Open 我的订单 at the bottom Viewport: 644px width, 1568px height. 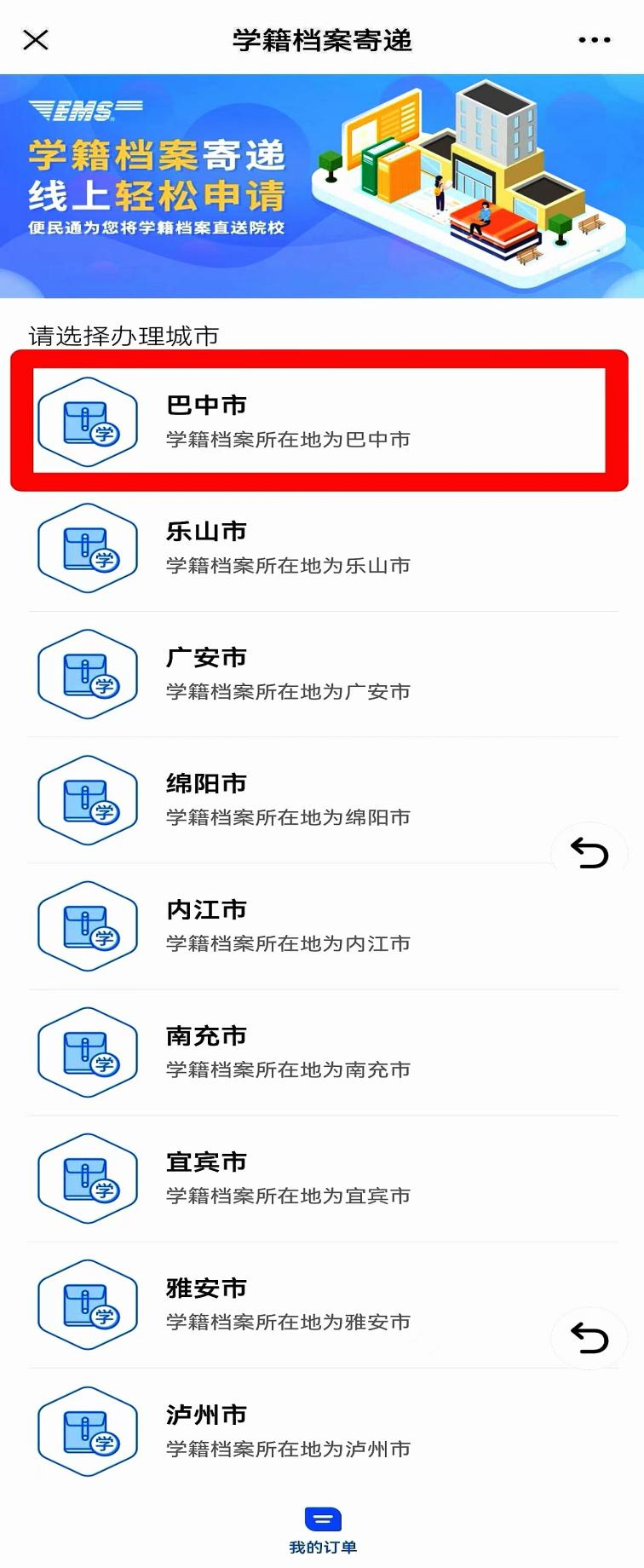coord(323,1531)
